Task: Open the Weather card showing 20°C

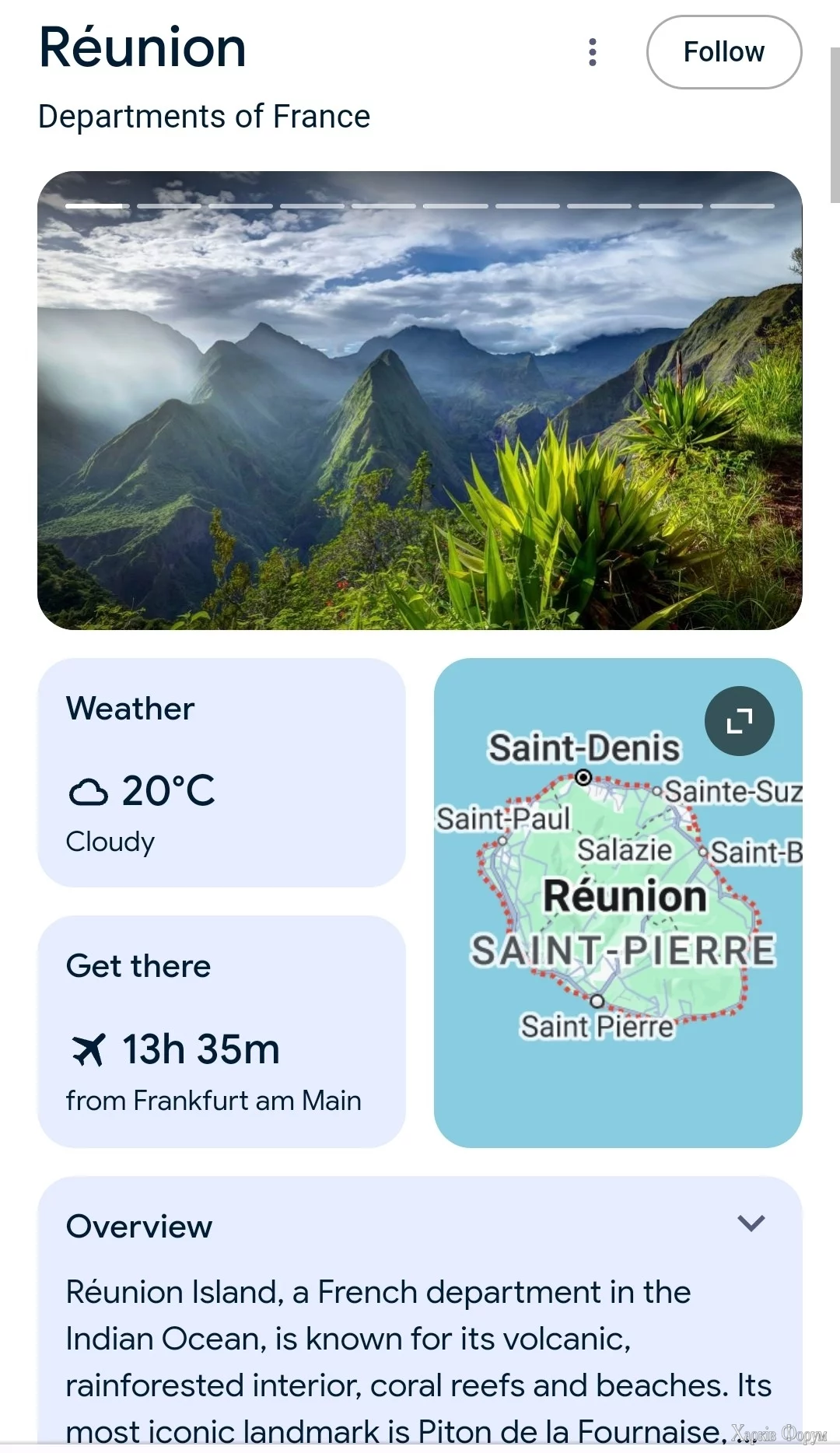Action: pos(222,772)
